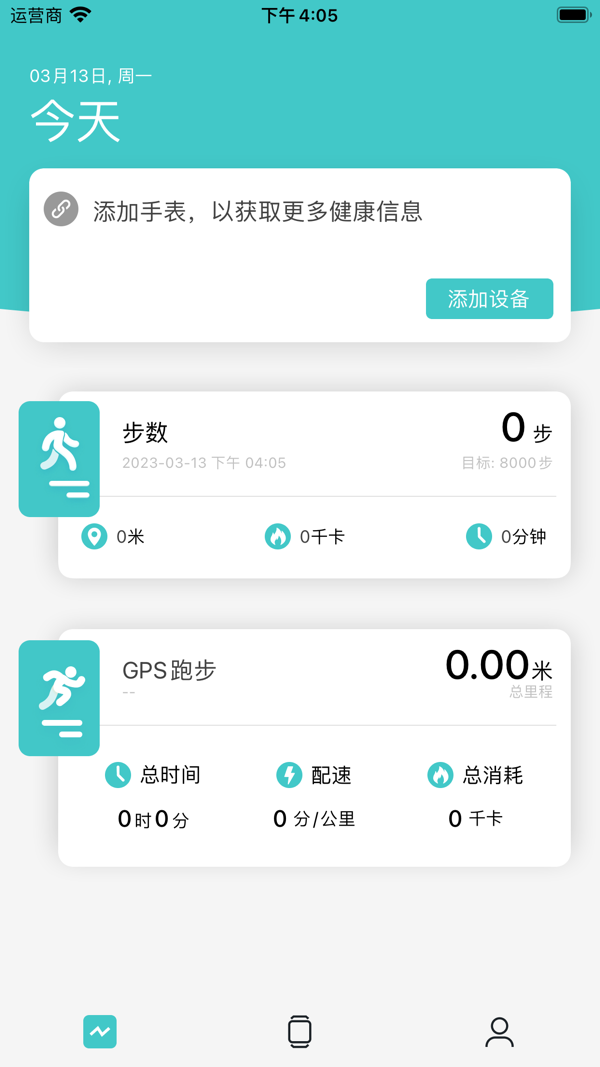
Task: Tap the 添加设备 button
Action: tap(489, 299)
